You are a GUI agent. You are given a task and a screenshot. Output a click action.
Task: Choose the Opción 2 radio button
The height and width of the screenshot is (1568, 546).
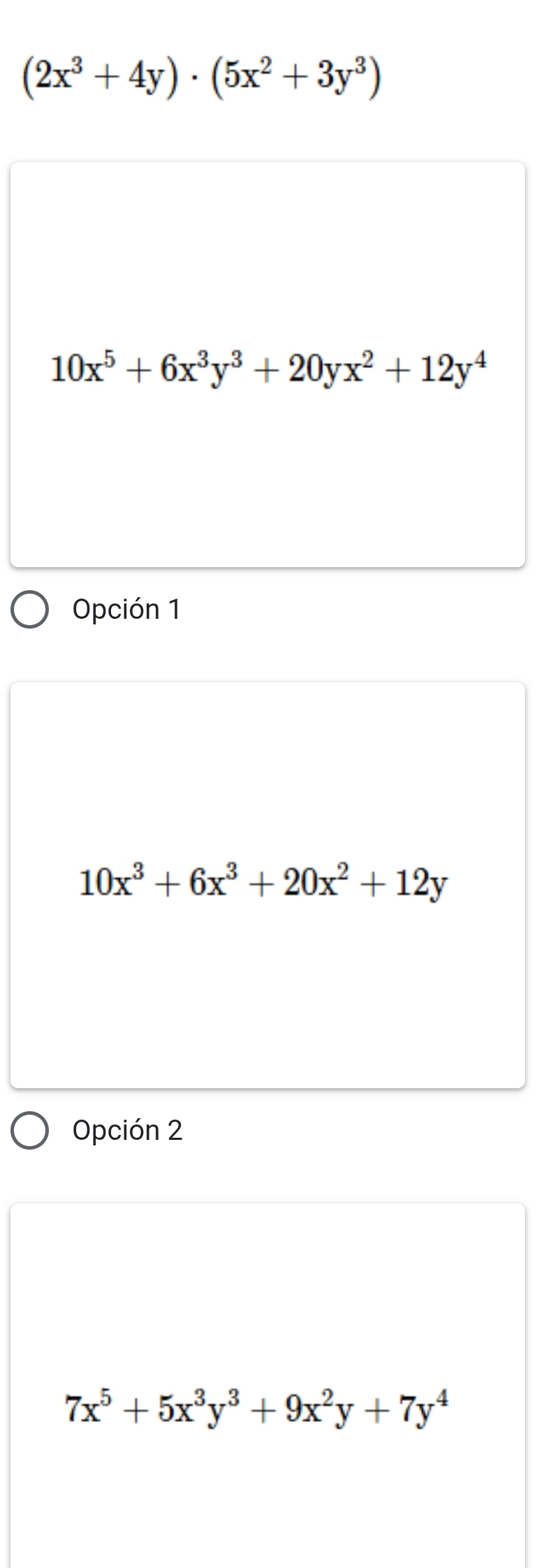coord(29,1130)
